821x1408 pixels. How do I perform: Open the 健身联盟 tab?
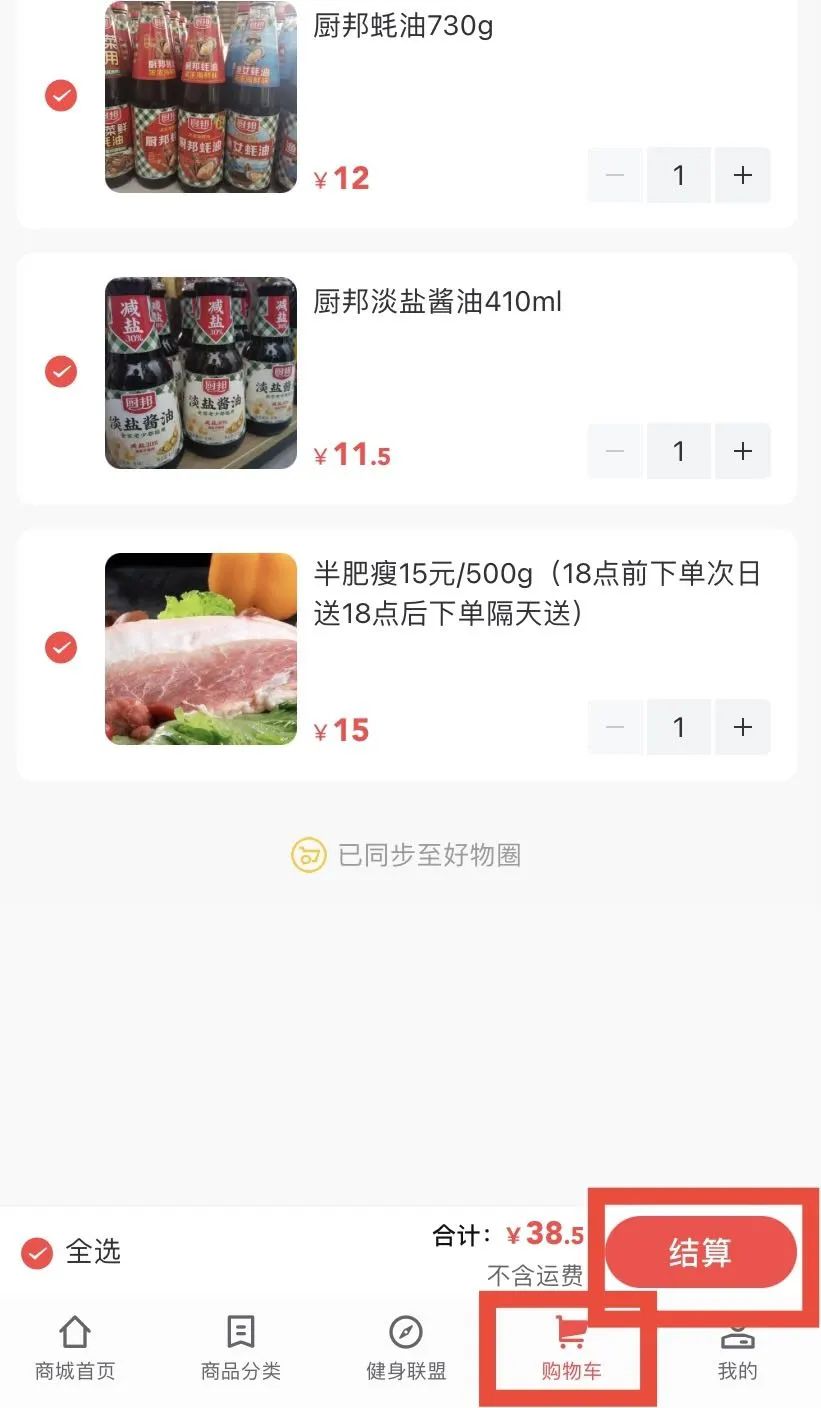405,1349
